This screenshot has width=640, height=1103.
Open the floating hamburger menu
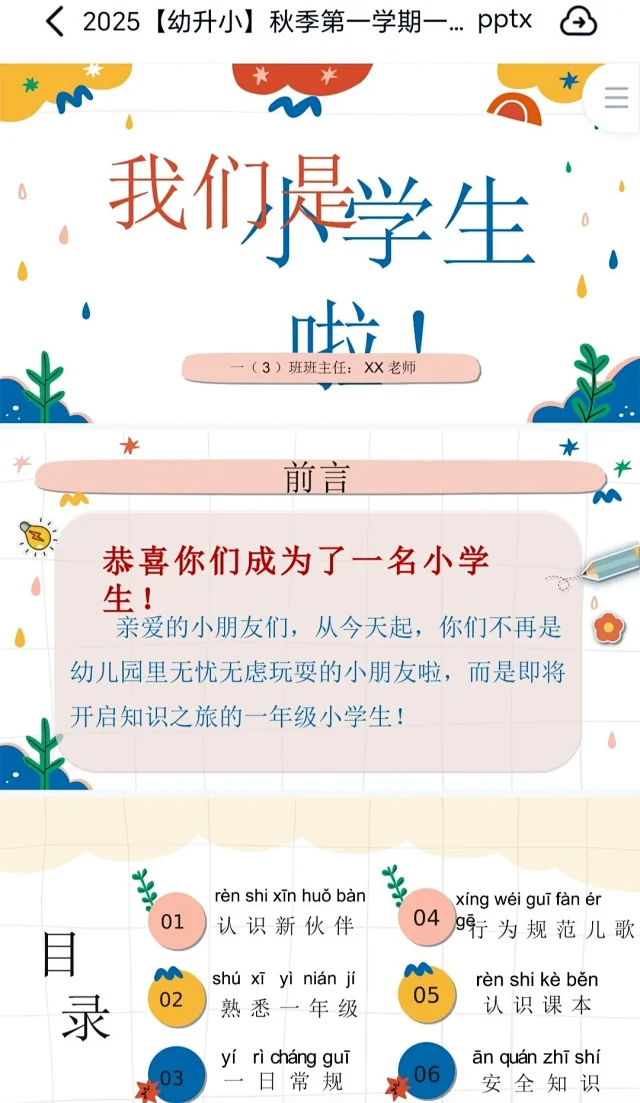pos(616,98)
